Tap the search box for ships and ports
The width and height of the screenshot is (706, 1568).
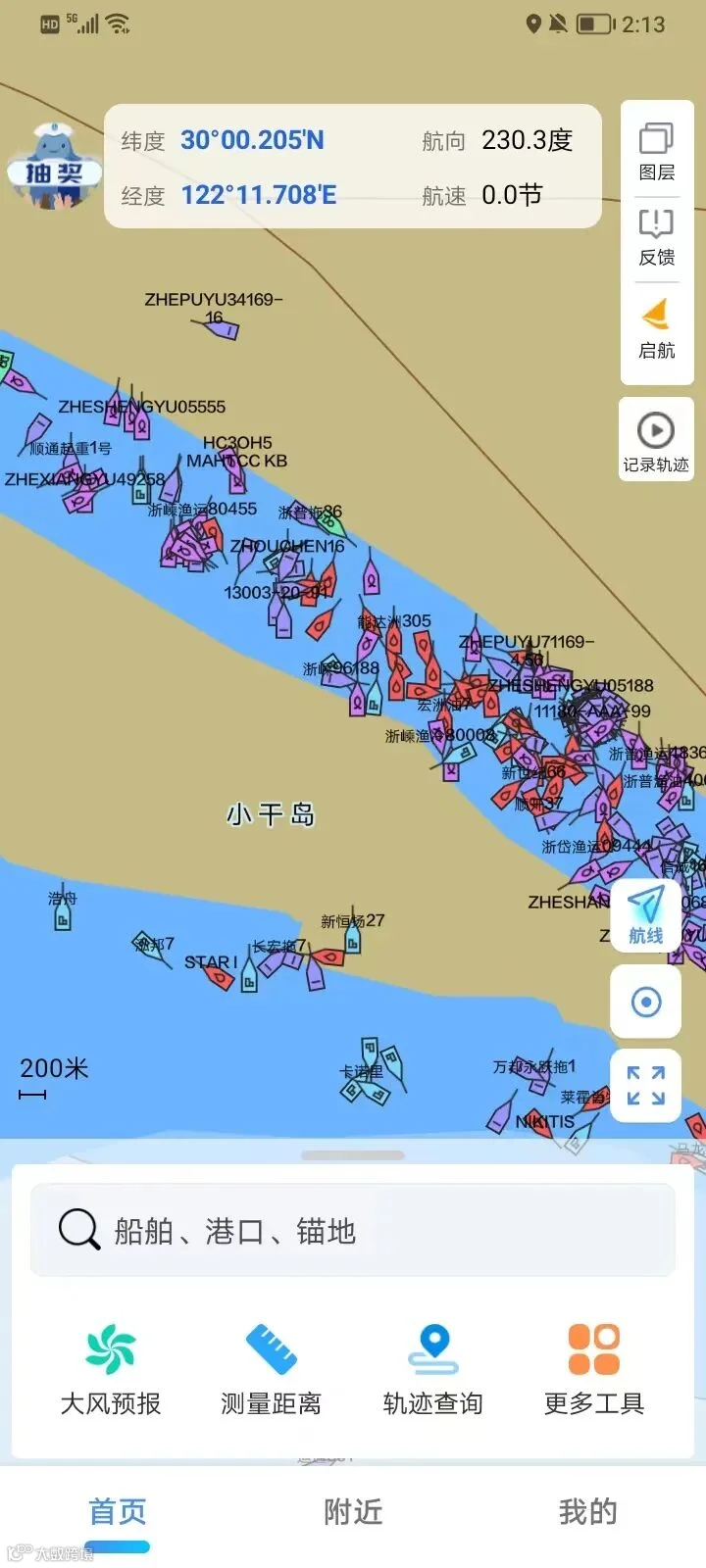353,1230
